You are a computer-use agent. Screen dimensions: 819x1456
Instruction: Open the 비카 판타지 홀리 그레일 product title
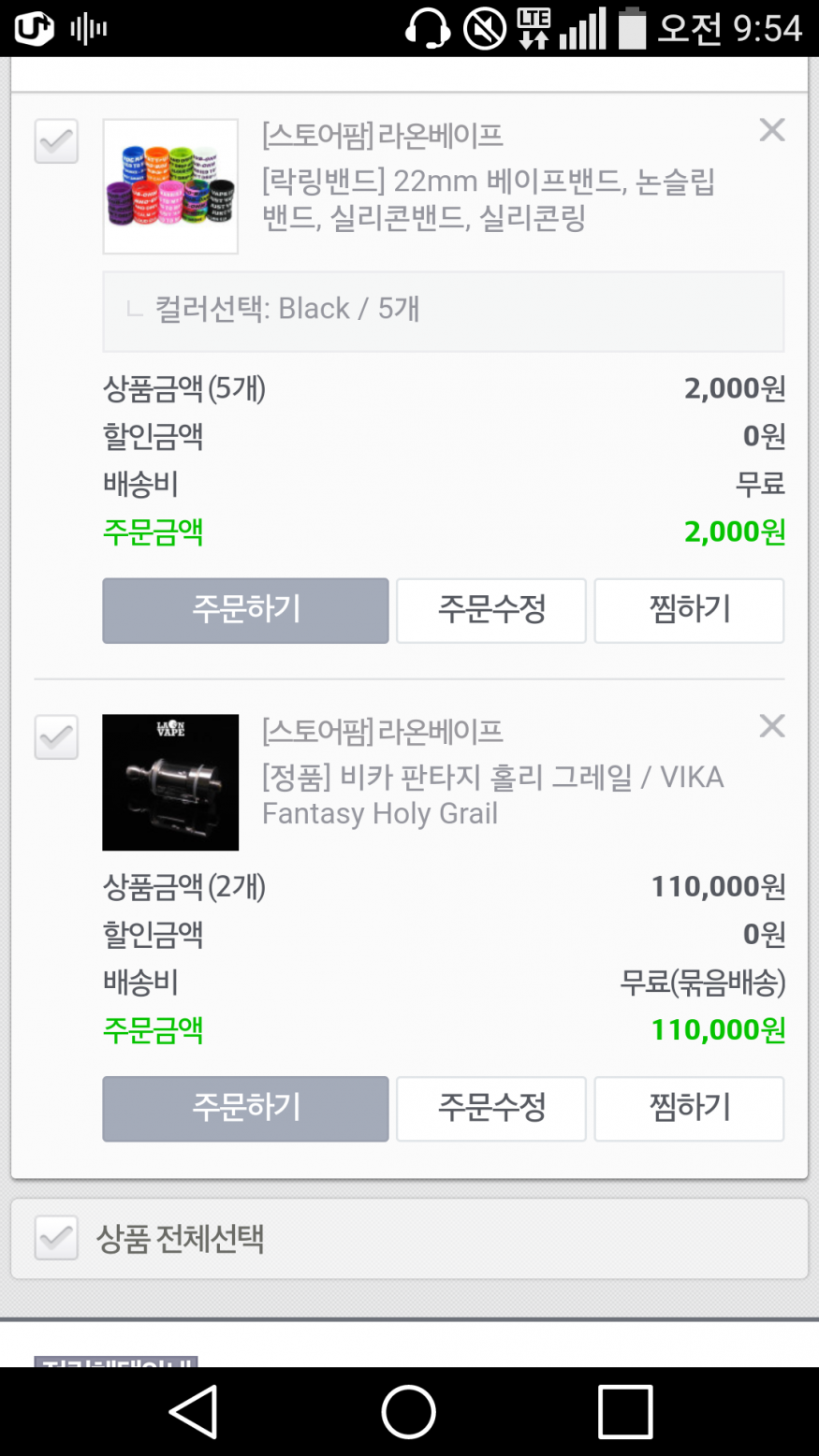pyautogui.click(x=492, y=794)
